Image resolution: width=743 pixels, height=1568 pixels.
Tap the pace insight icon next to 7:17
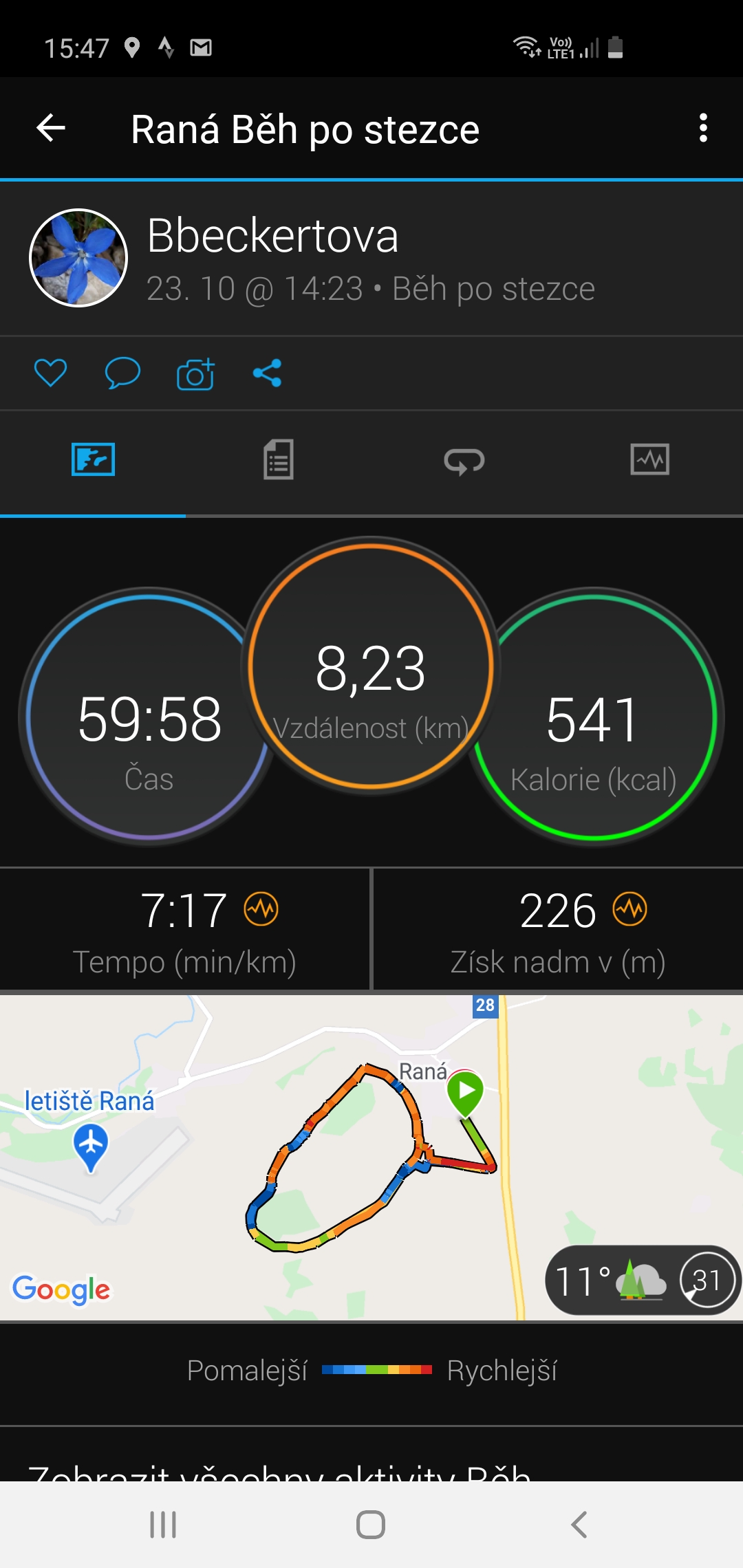coord(261,909)
